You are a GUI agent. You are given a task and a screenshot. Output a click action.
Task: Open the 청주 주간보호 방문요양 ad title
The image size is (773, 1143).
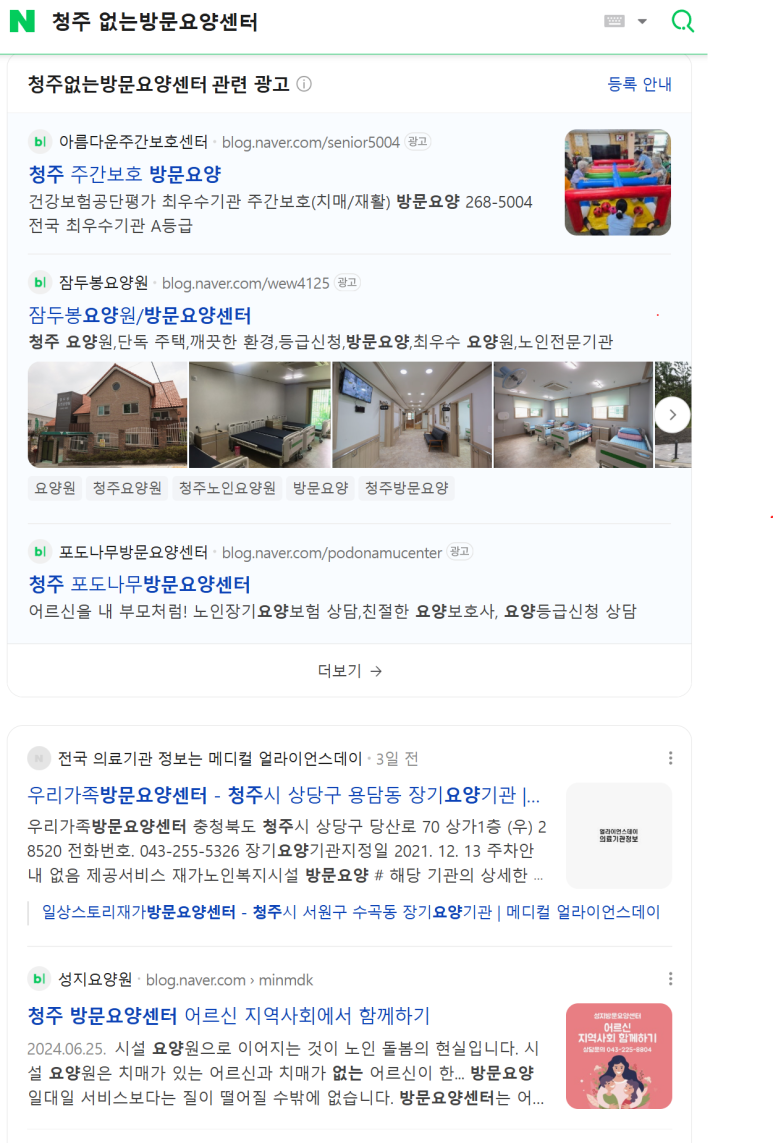125,174
